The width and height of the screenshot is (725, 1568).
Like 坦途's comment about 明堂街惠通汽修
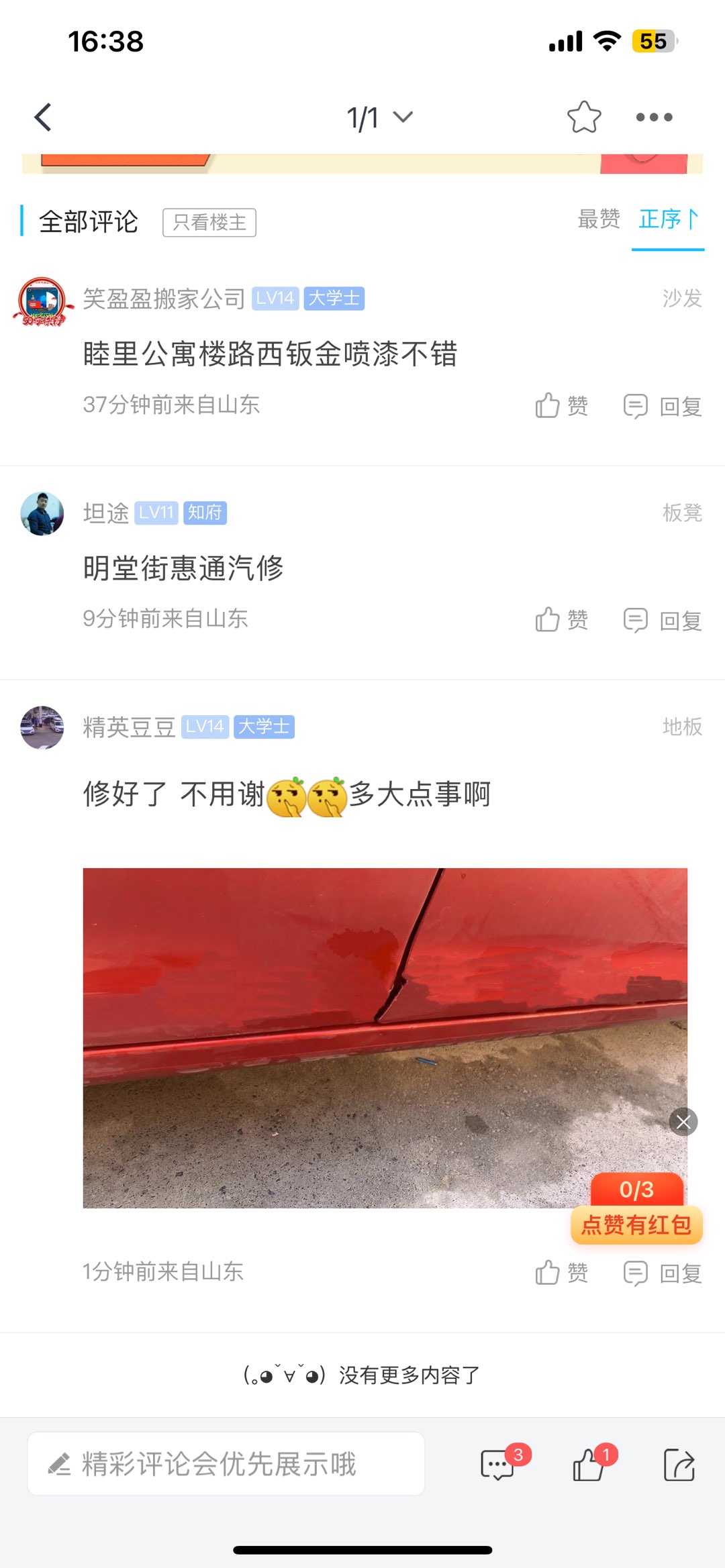[x=561, y=620]
